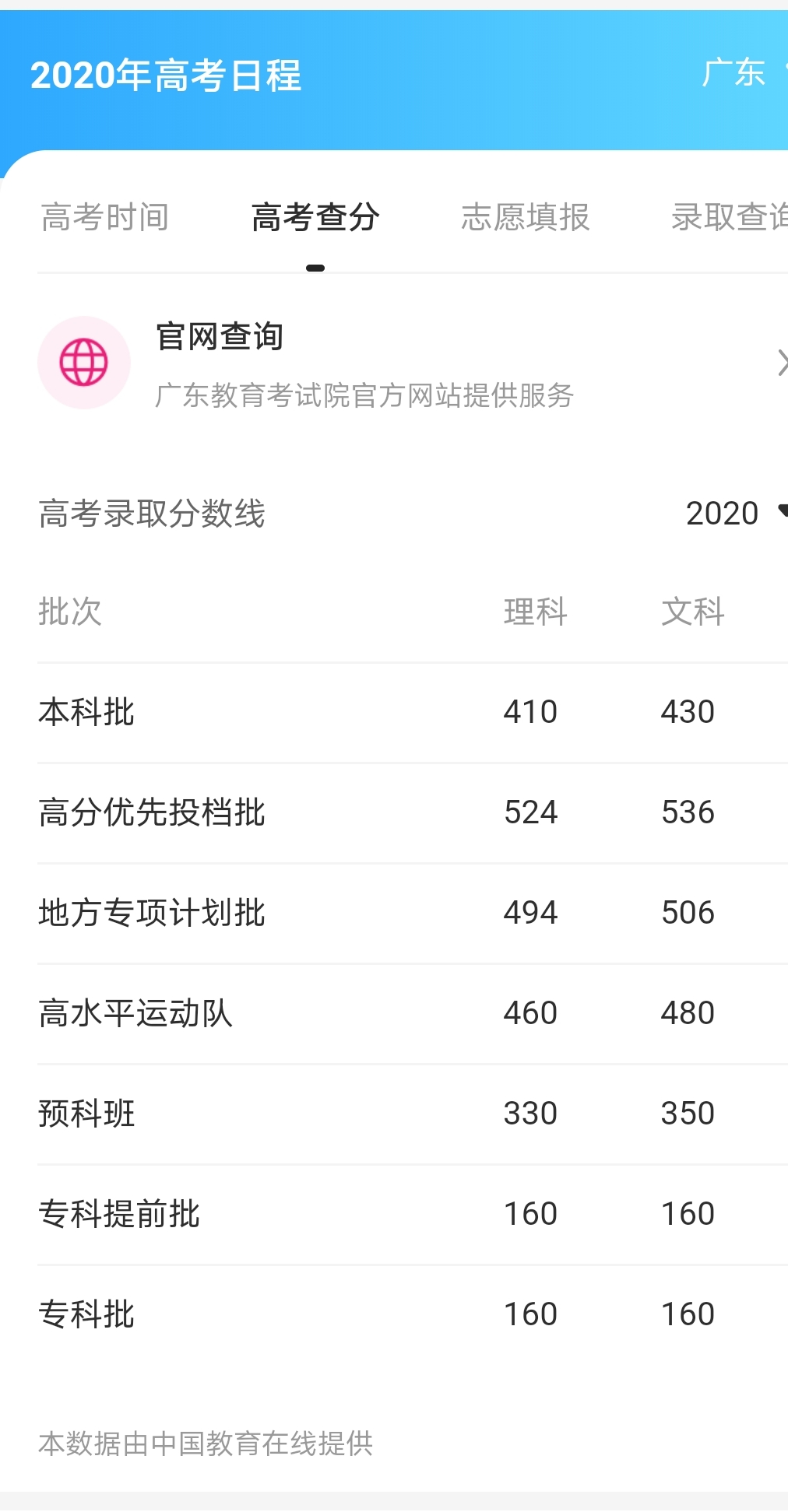788x1512 pixels.
Task: Tap the 高分优先投档批 row
Action: pos(311,812)
